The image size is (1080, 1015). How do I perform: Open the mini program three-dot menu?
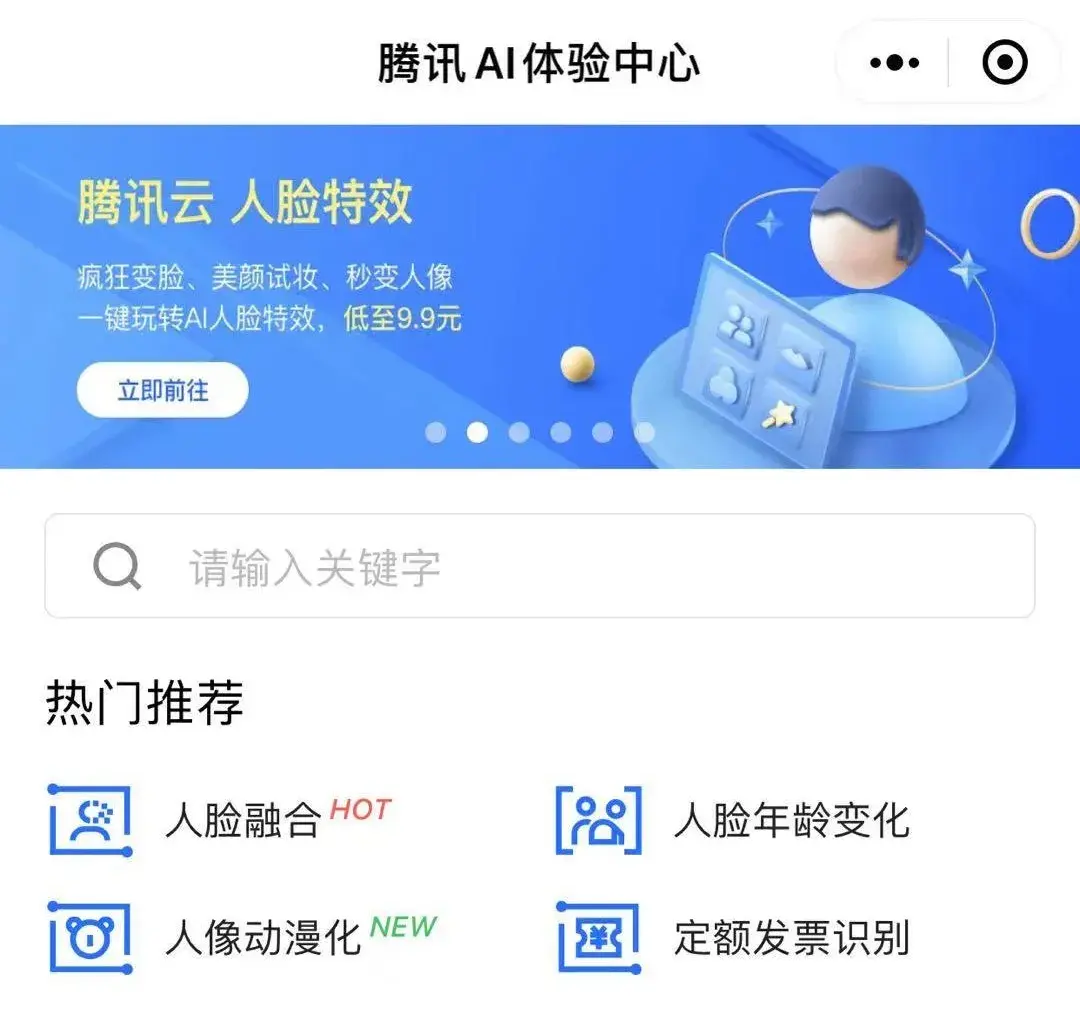click(894, 63)
